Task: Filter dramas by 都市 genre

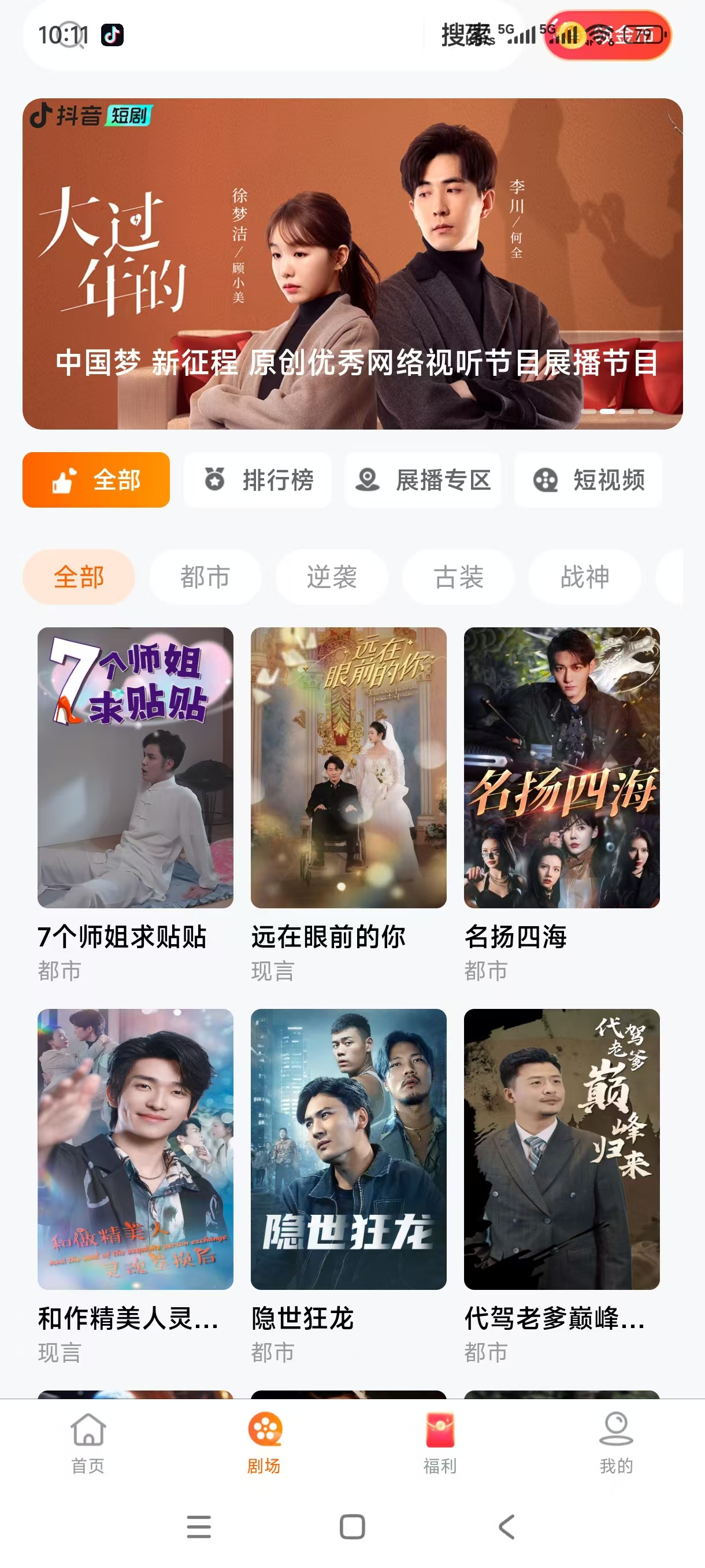Action: click(x=205, y=576)
